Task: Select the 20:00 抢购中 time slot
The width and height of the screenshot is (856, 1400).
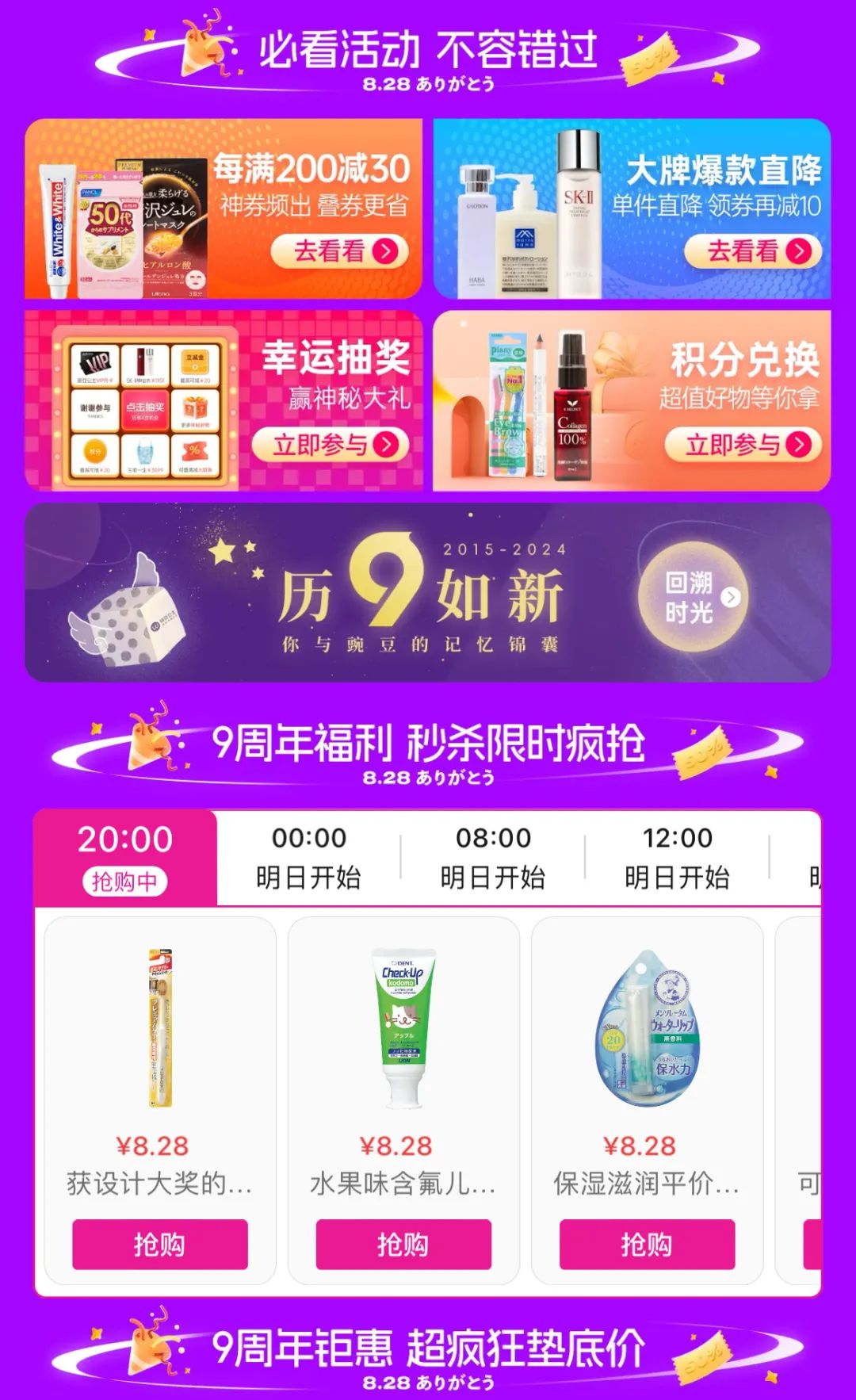Action: 125,858
